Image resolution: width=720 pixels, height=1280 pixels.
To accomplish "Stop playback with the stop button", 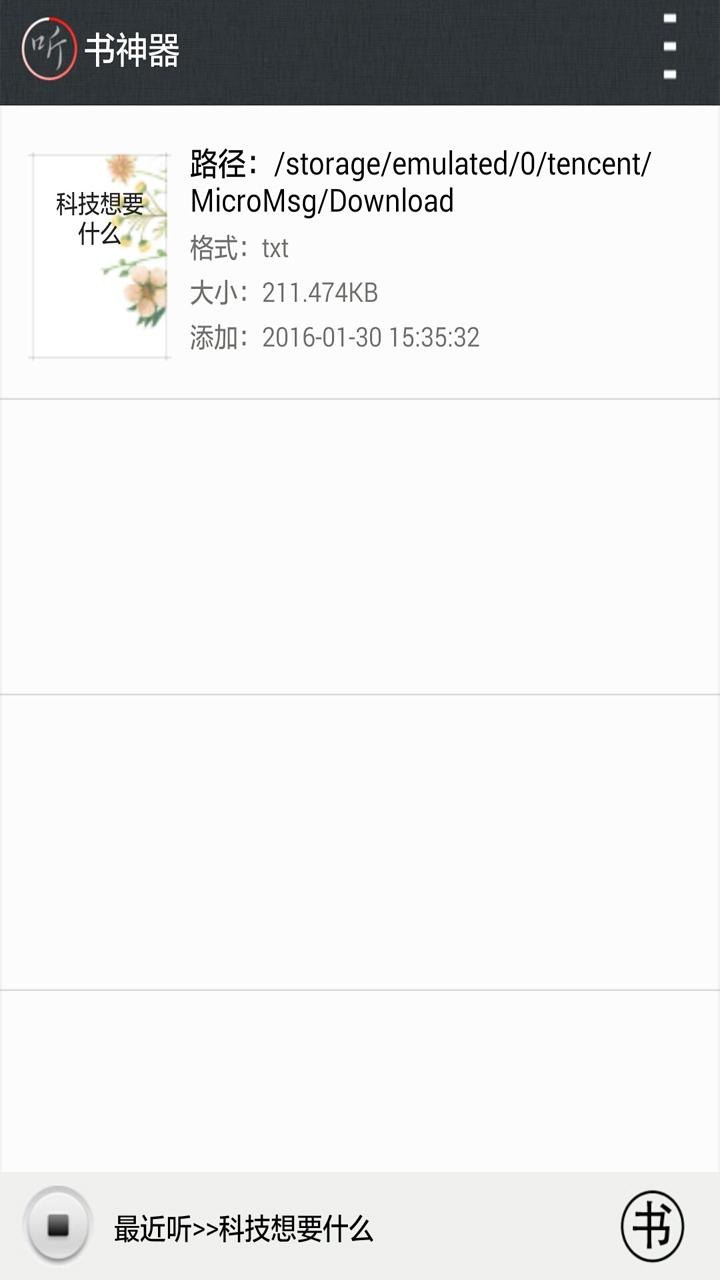I will coord(58,1225).
